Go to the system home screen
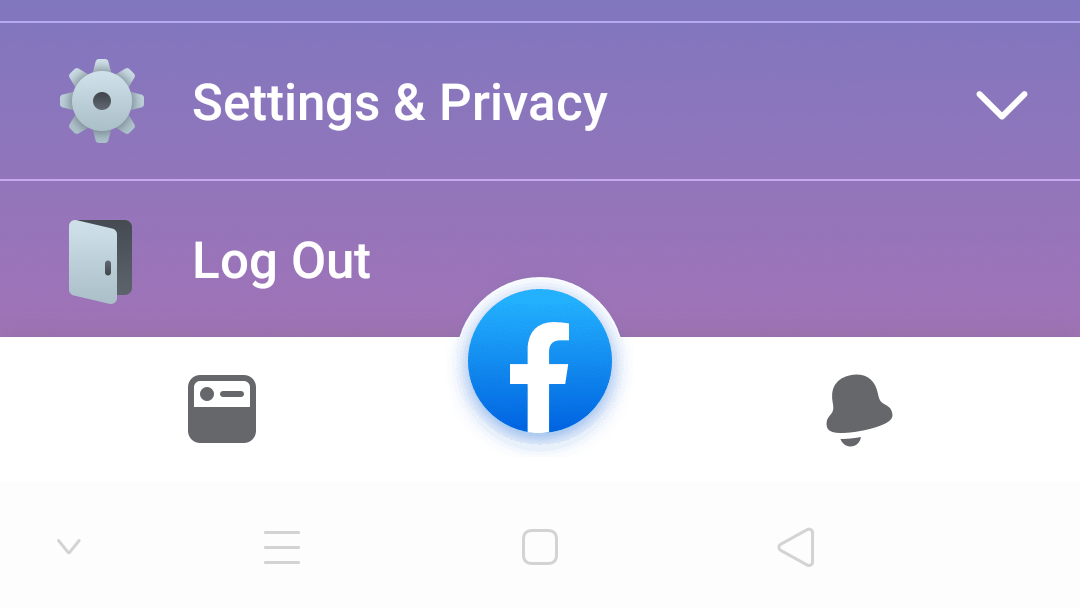1080x608 pixels. click(x=540, y=547)
